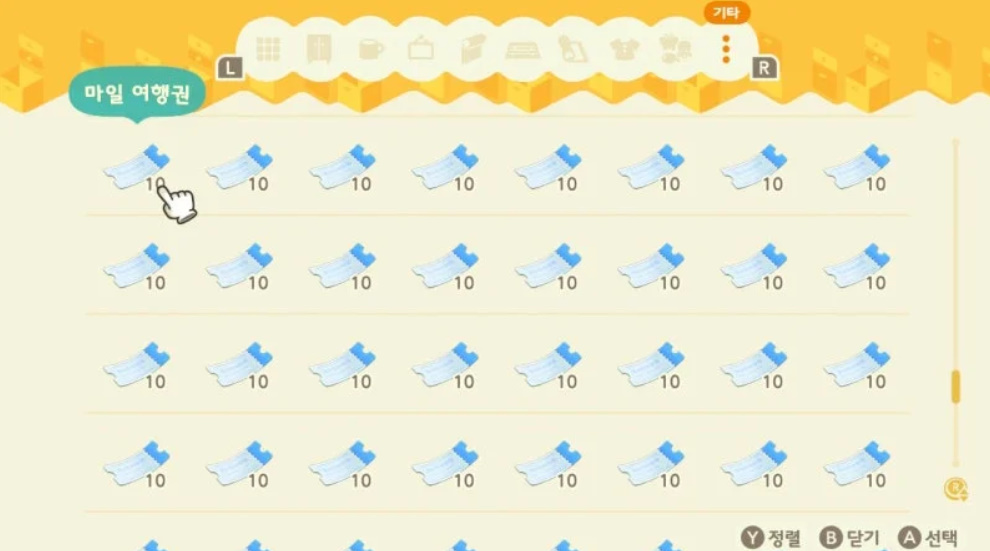The width and height of the screenshot is (990, 551).
Task: Switch to the bottle and scroll tab
Action: pyautogui.click(x=572, y=48)
